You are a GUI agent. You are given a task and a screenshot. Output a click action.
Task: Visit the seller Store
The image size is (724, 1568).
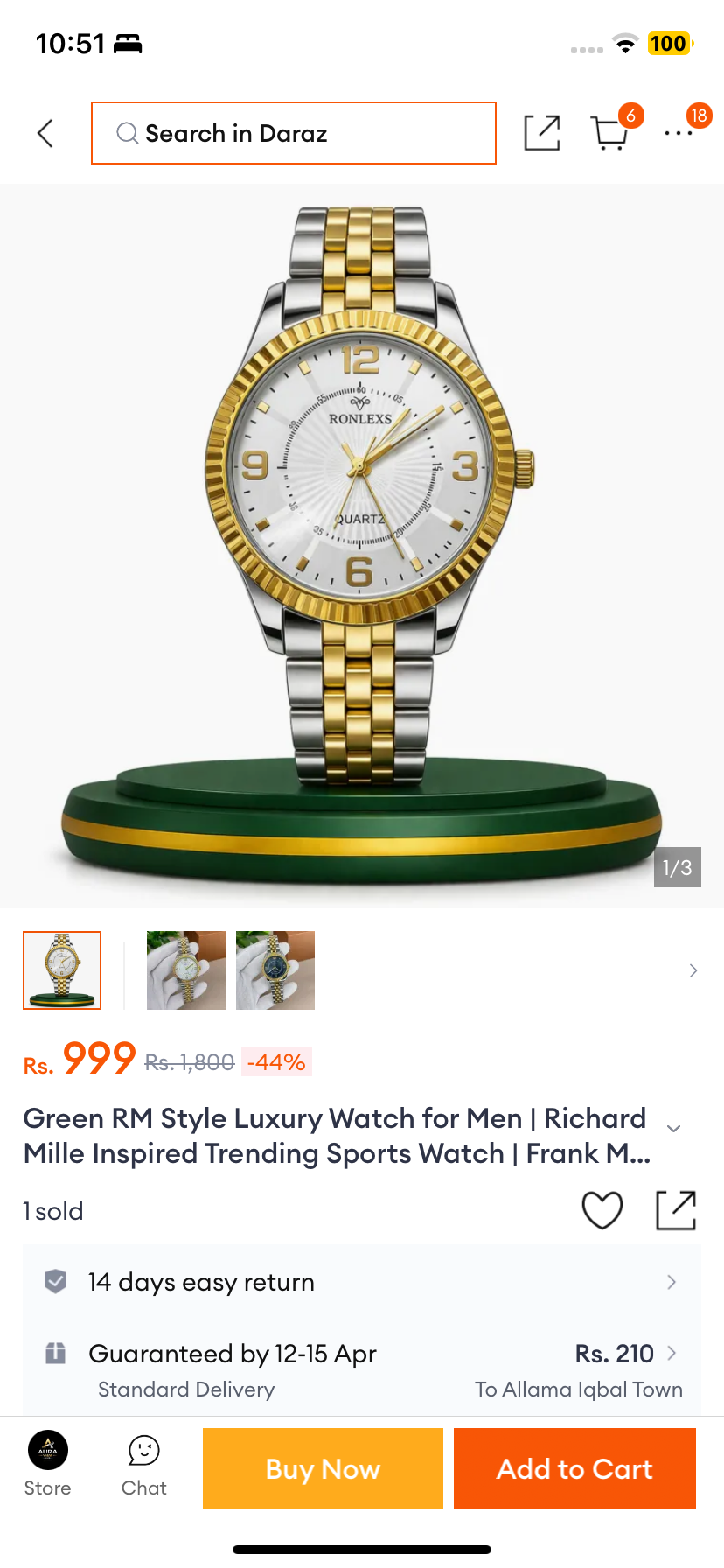(48, 1465)
